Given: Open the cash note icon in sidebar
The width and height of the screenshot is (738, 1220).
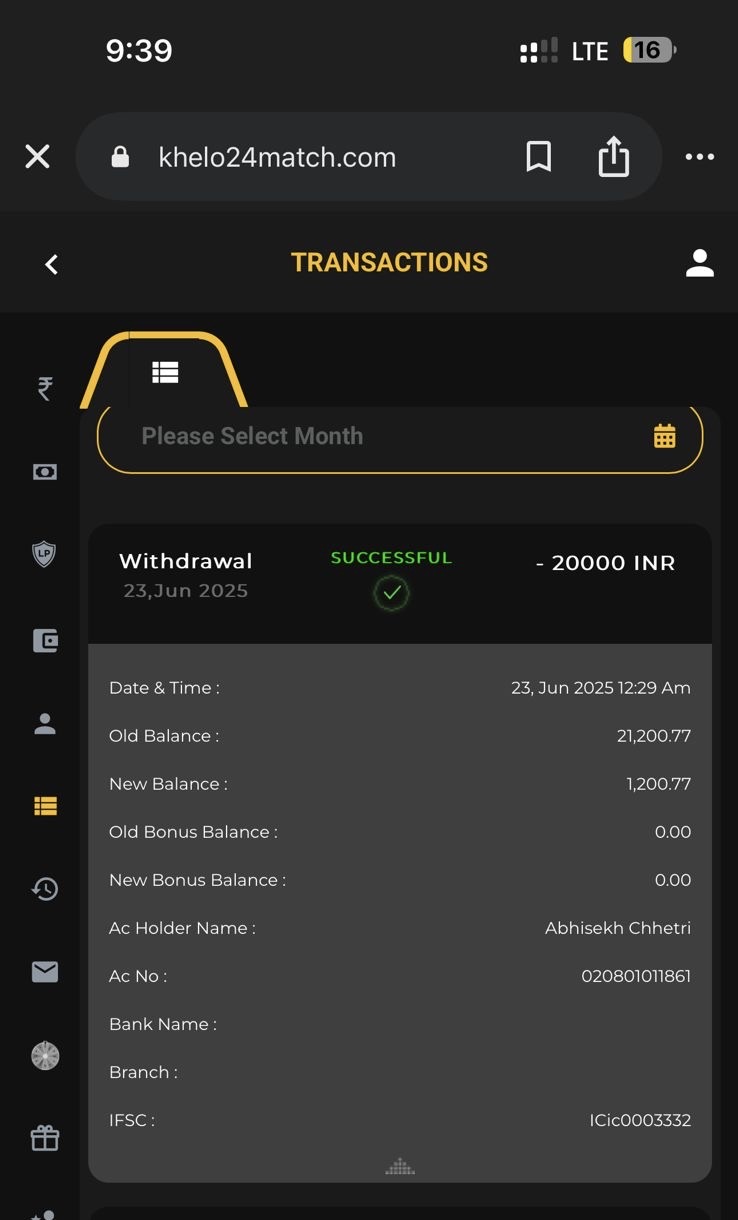Looking at the screenshot, I should (x=45, y=471).
